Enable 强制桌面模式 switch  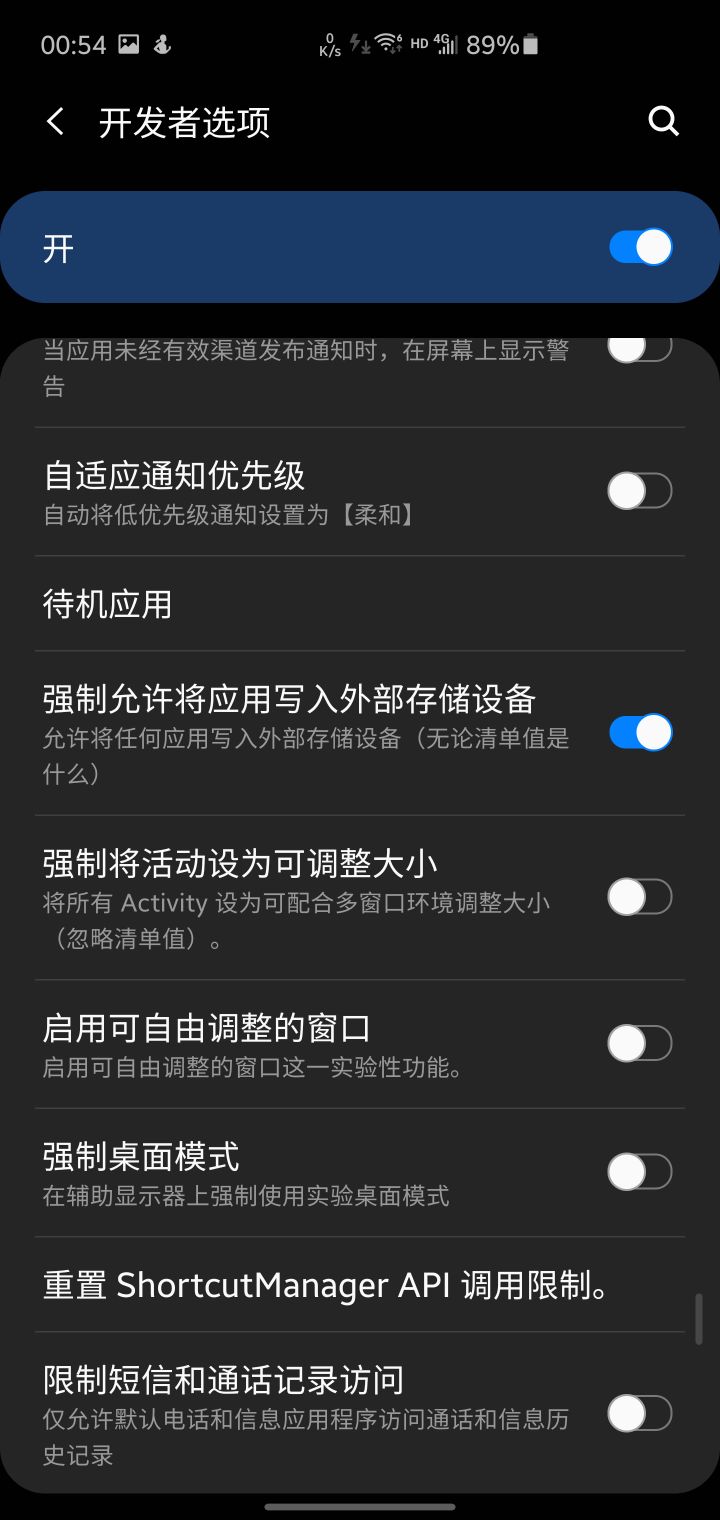point(639,1171)
